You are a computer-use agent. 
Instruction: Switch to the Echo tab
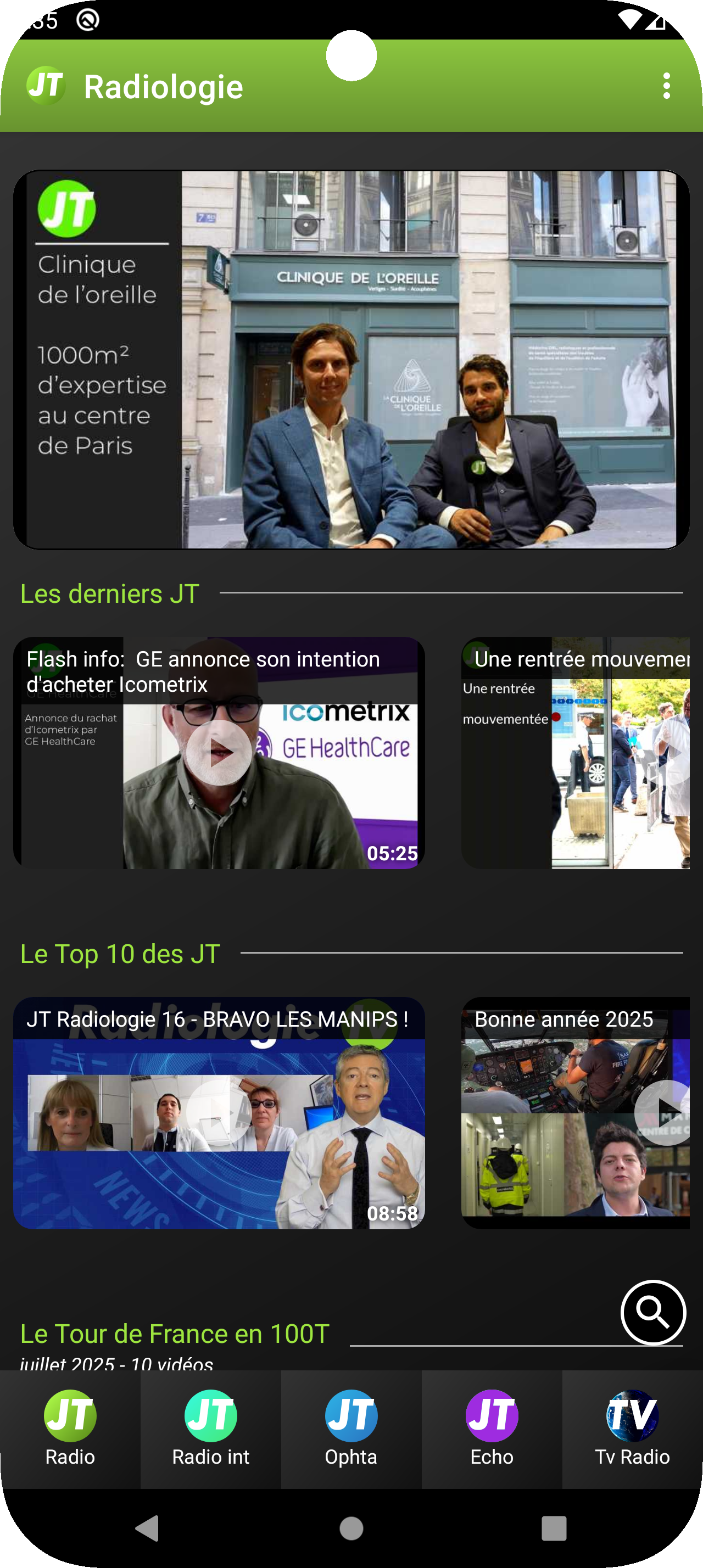492,1429
